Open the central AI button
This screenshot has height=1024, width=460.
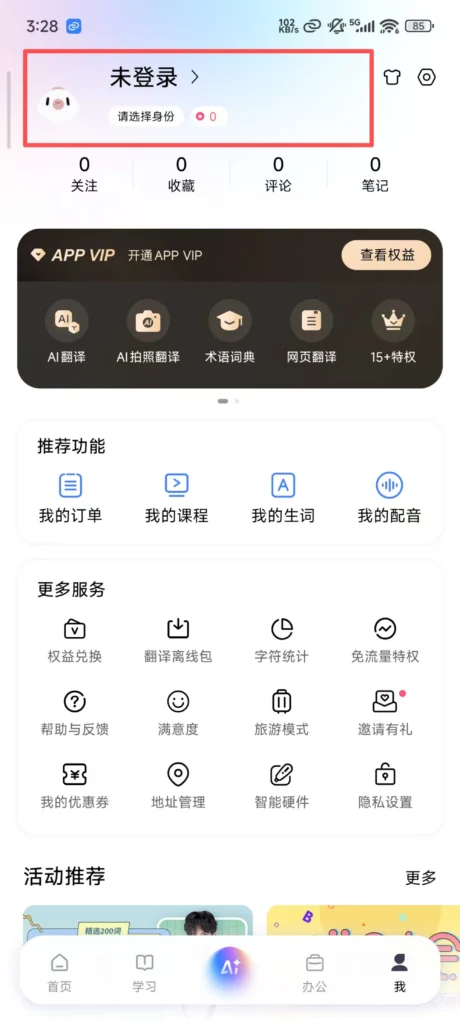pyautogui.click(x=229, y=968)
